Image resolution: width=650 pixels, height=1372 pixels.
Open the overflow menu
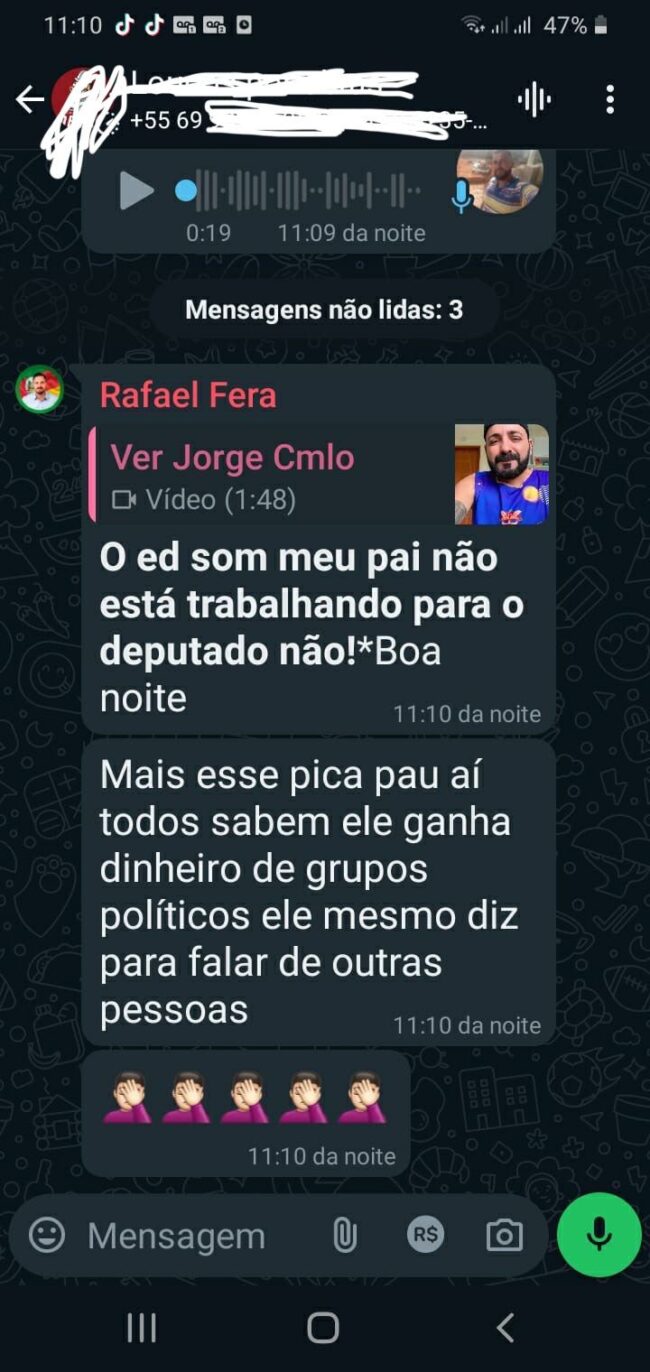pyautogui.click(x=609, y=99)
